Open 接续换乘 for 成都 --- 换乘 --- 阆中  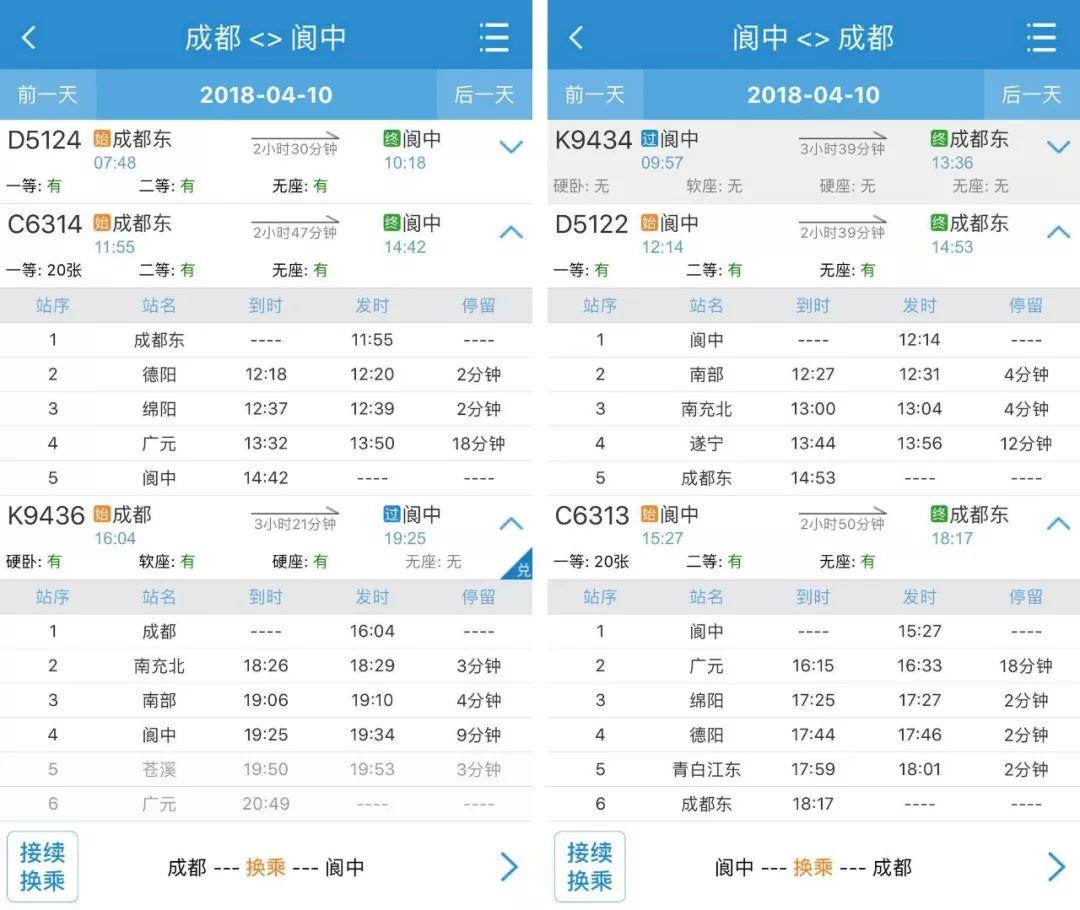point(43,866)
